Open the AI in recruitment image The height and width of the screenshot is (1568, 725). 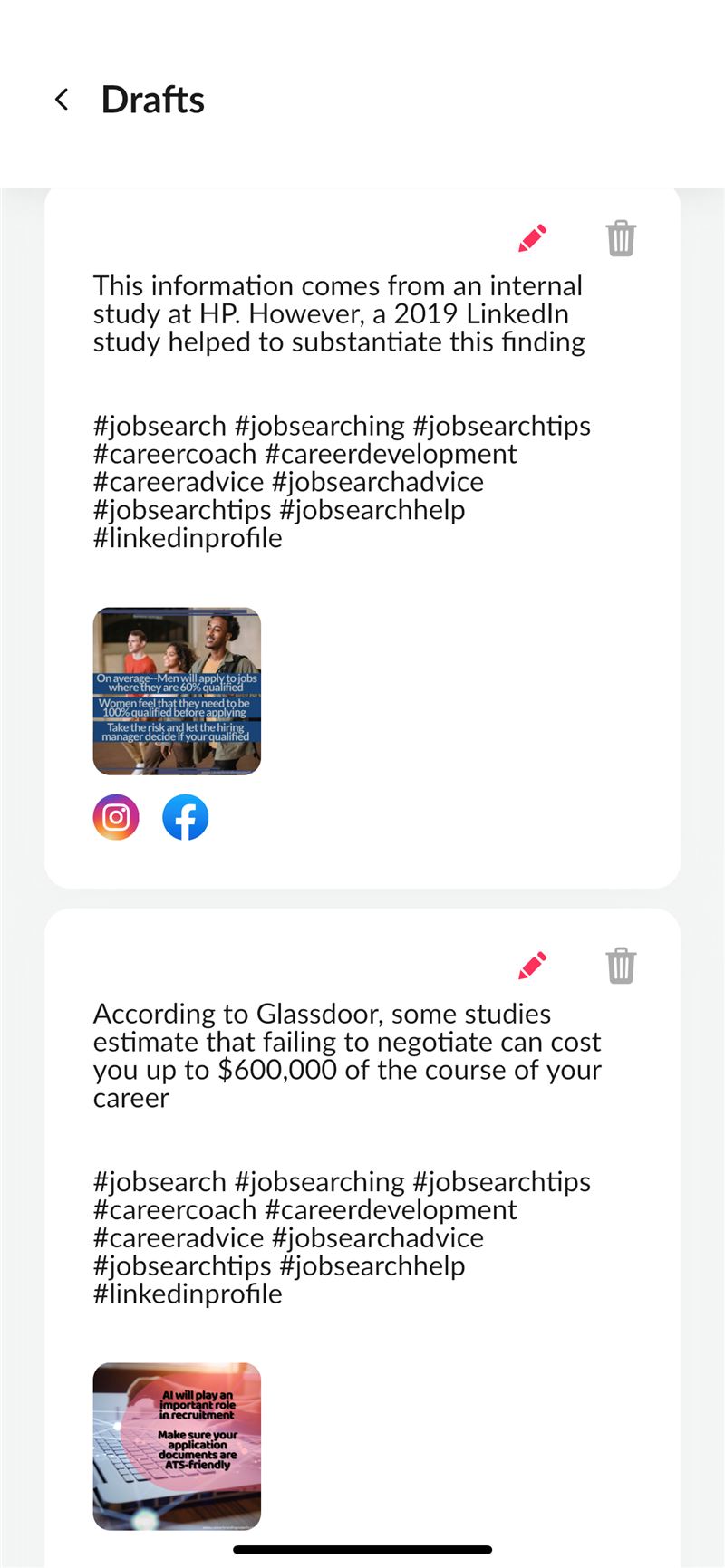tap(177, 1447)
